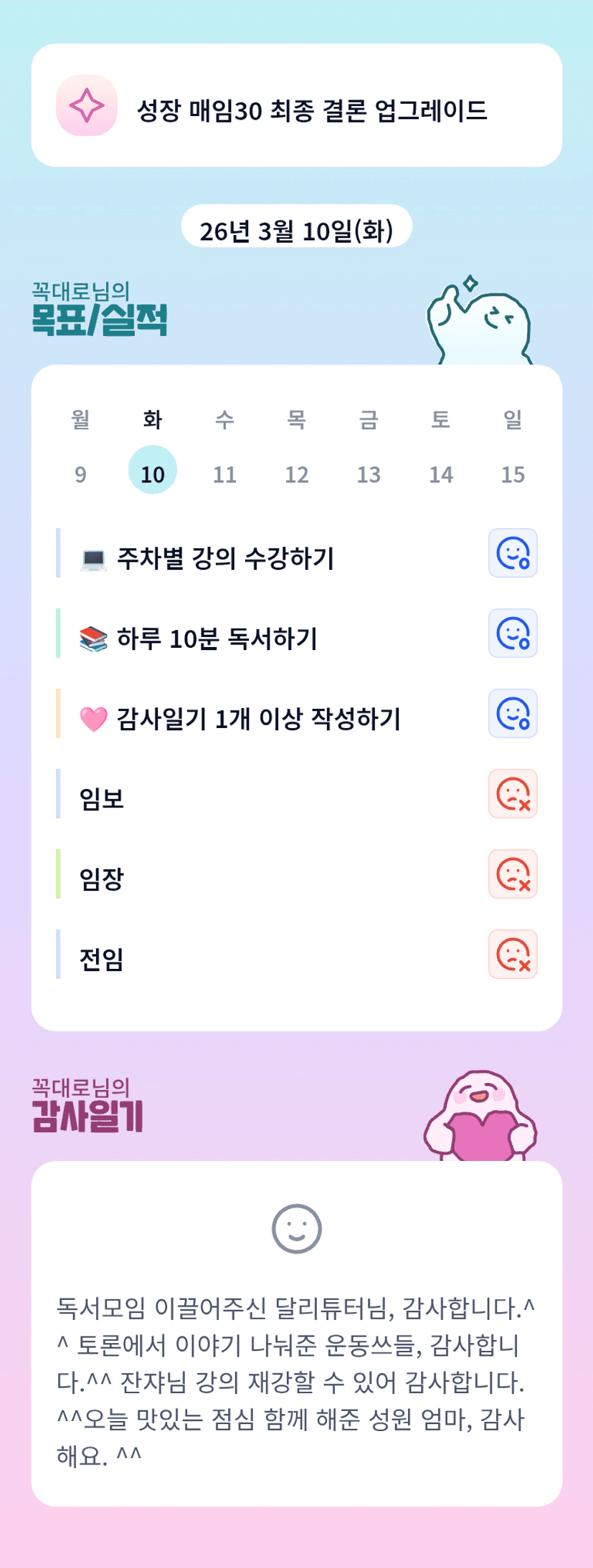Tap the smiley status for 감사일기 1개 이상 작성하기
This screenshot has width=593, height=1568.
tap(513, 714)
